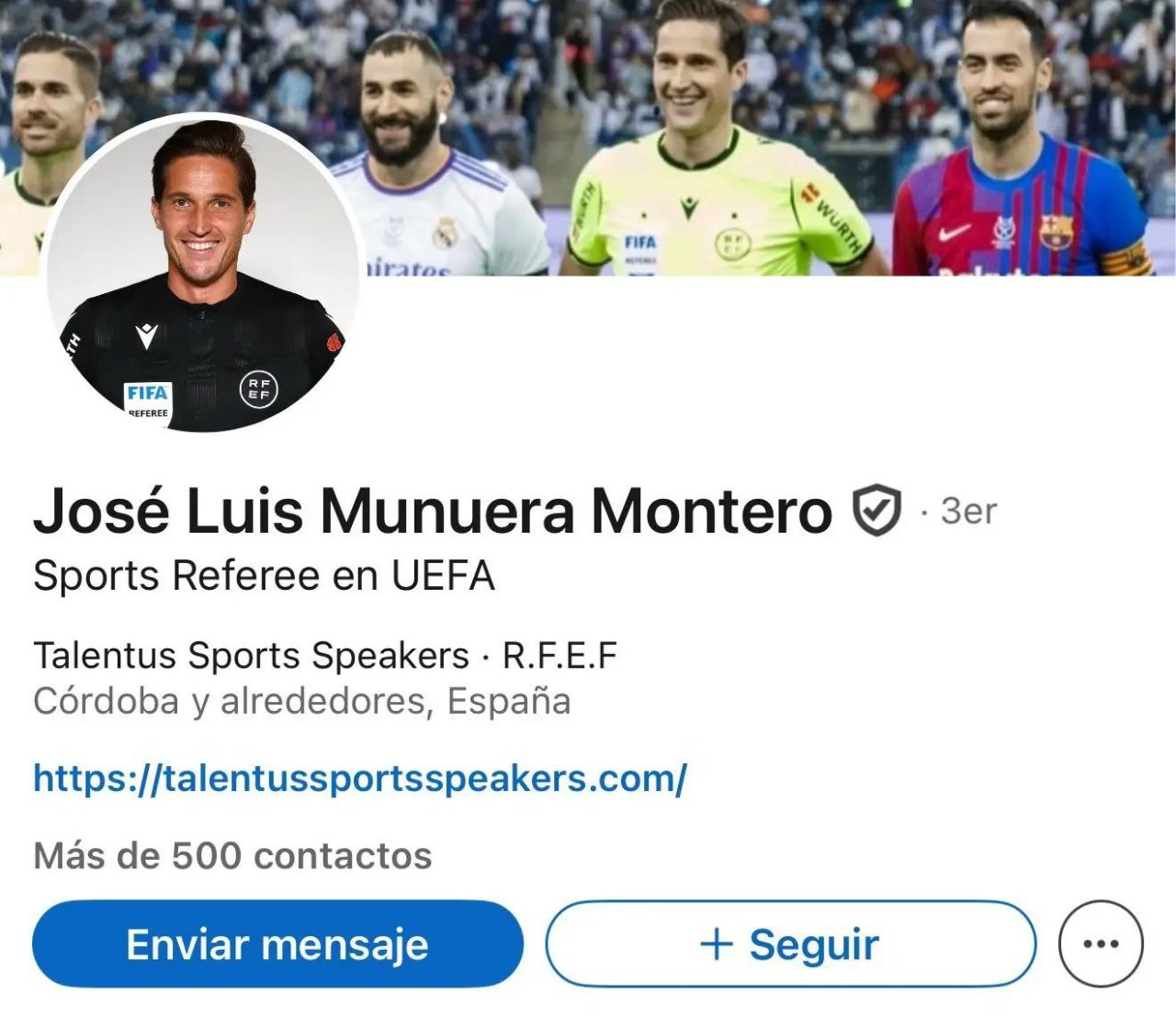View the round profile photo

203,274
